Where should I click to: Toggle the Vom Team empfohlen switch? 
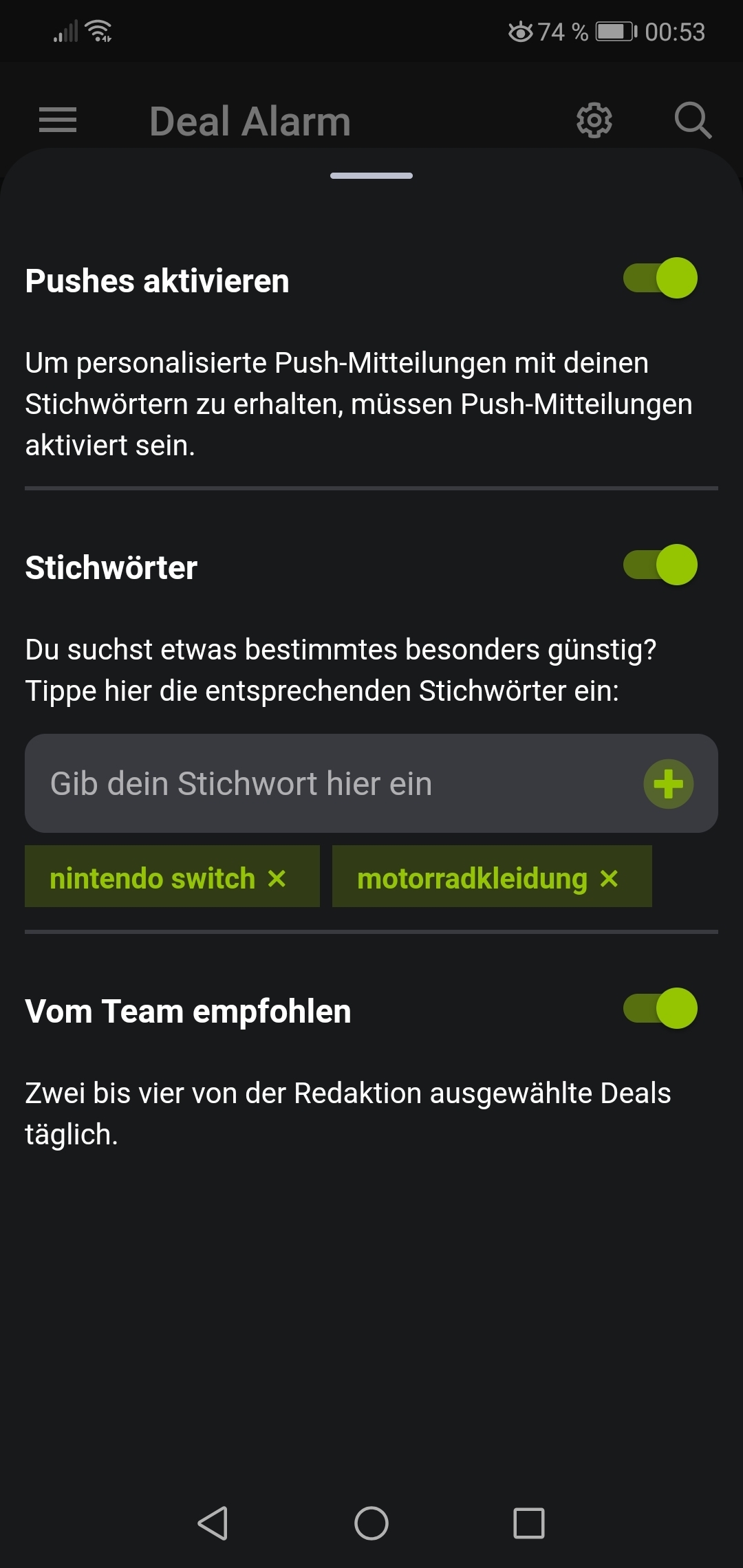pos(660,1008)
